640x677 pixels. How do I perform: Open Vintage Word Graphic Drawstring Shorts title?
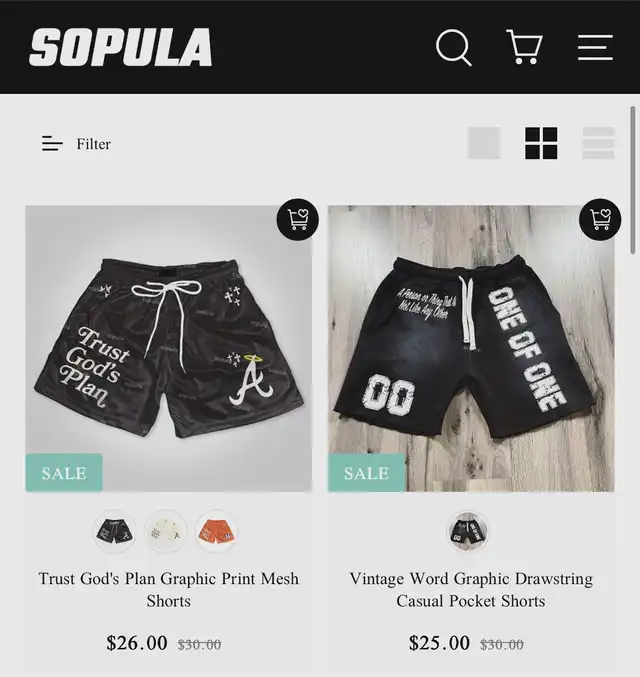coord(471,589)
